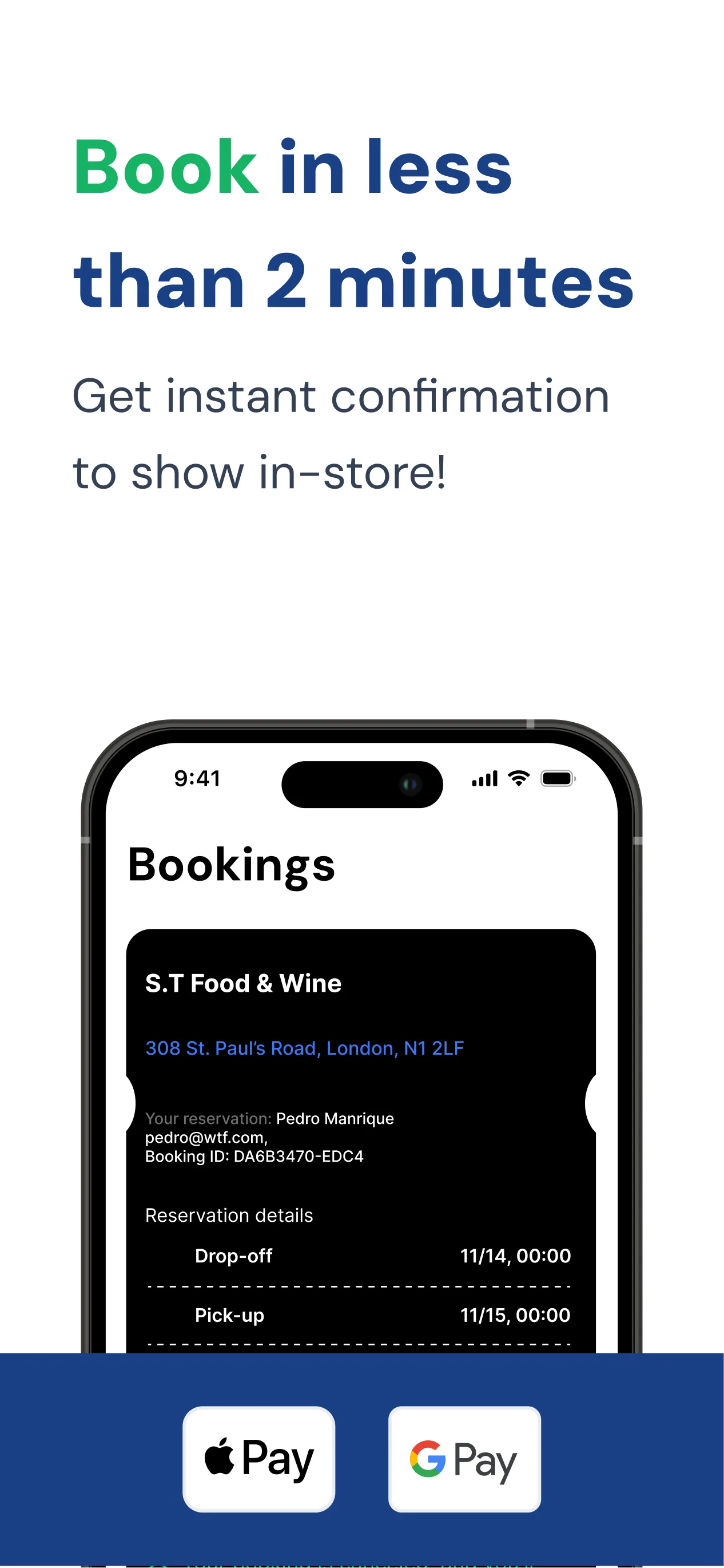
Task: Tap the 9:41 clock in the status bar
Action: (197, 778)
